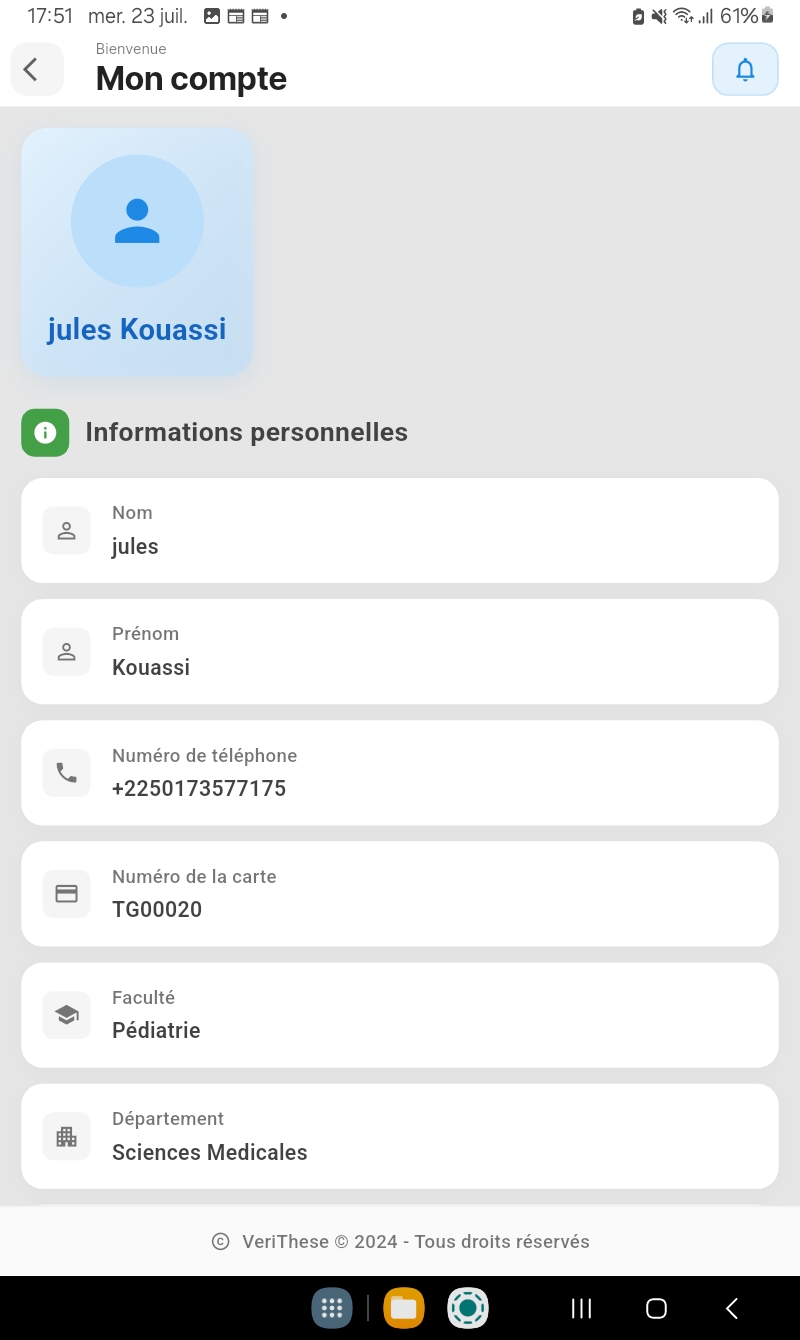Launch the files app in the navigation bar
The height and width of the screenshot is (1340, 800).
click(403, 1307)
